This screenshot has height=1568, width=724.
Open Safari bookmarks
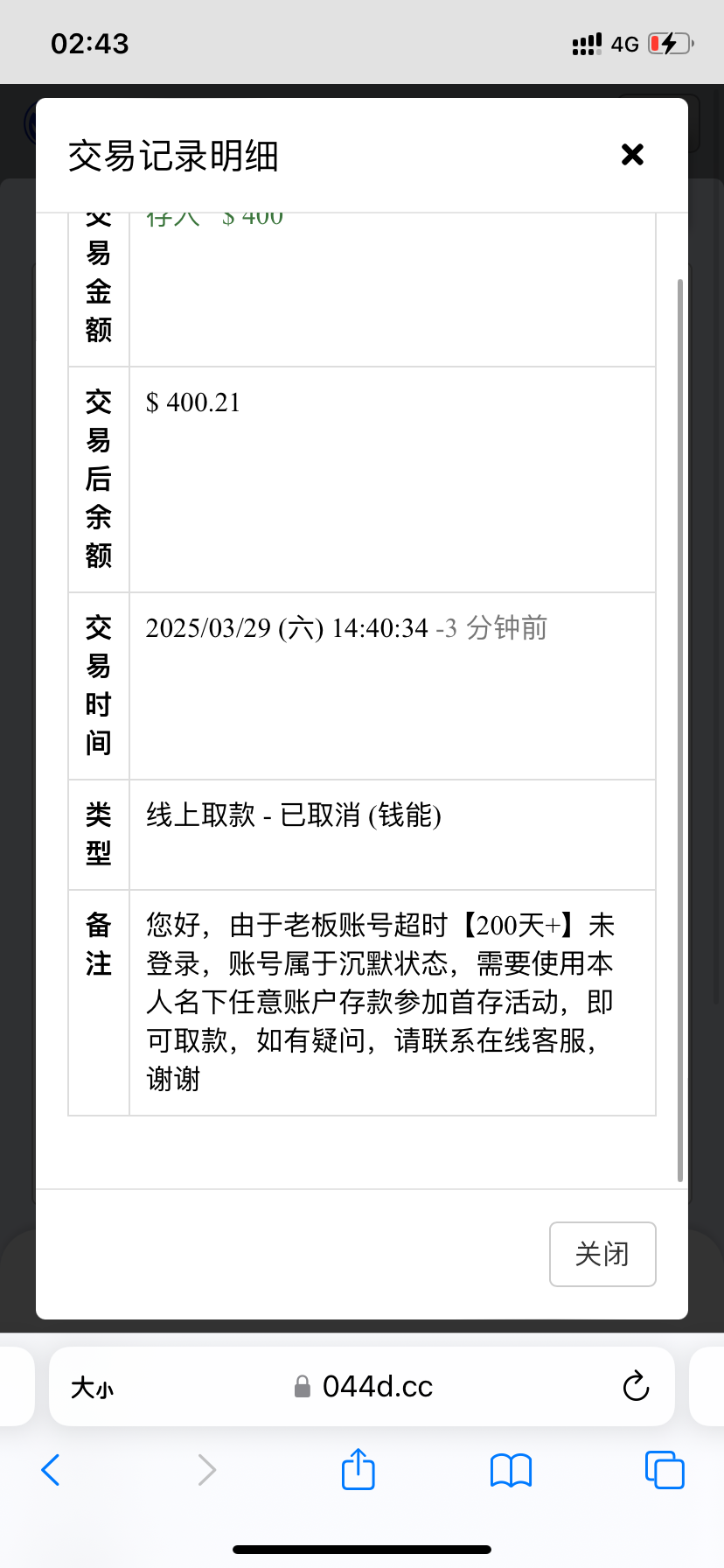click(511, 1470)
